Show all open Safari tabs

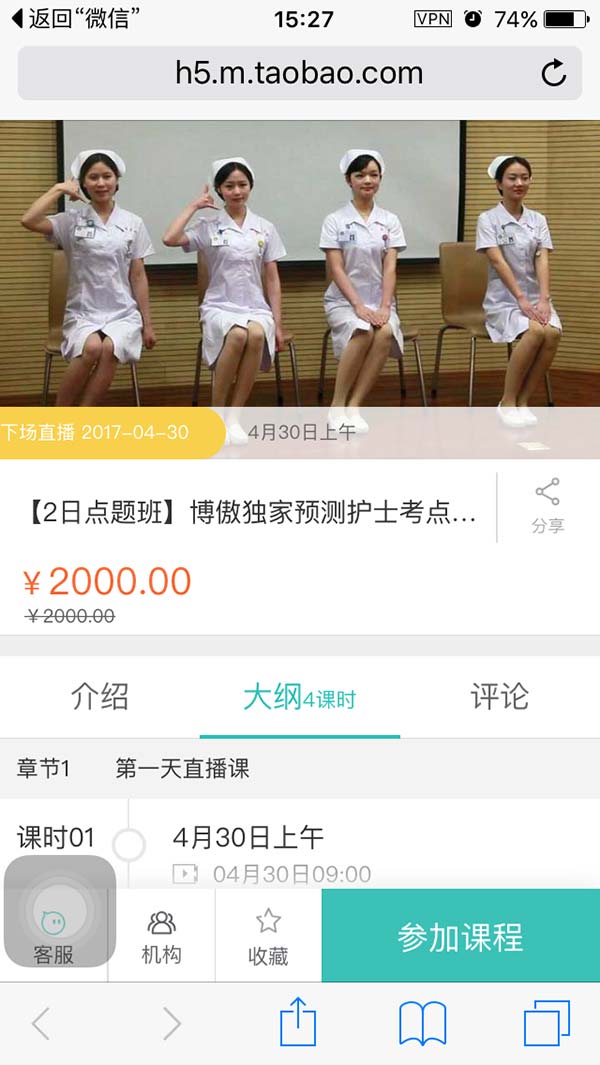pyautogui.click(x=546, y=1024)
